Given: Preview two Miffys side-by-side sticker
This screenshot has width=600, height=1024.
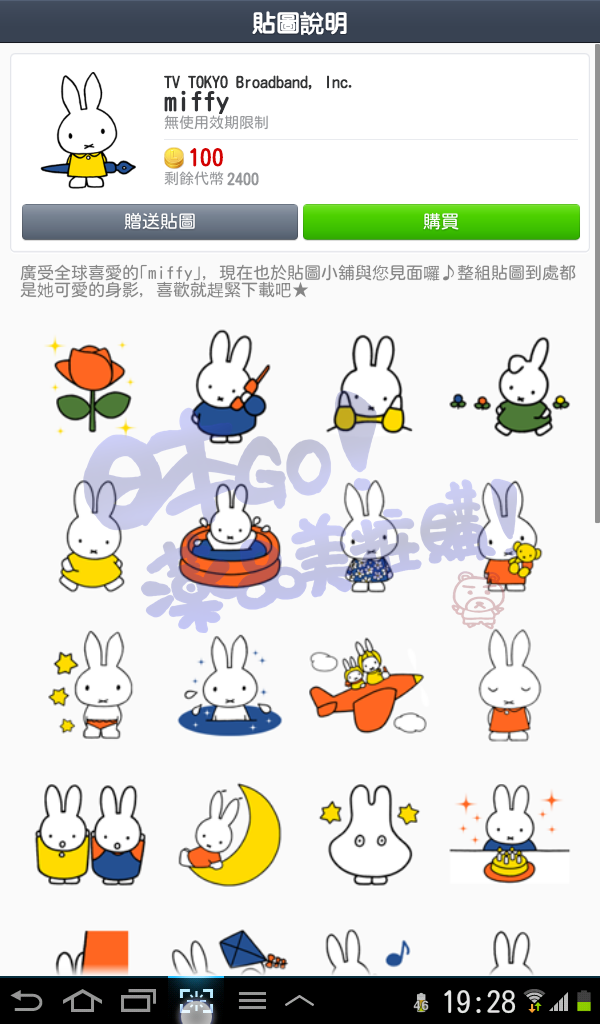Looking at the screenshot, I should (x=91, y=834).
